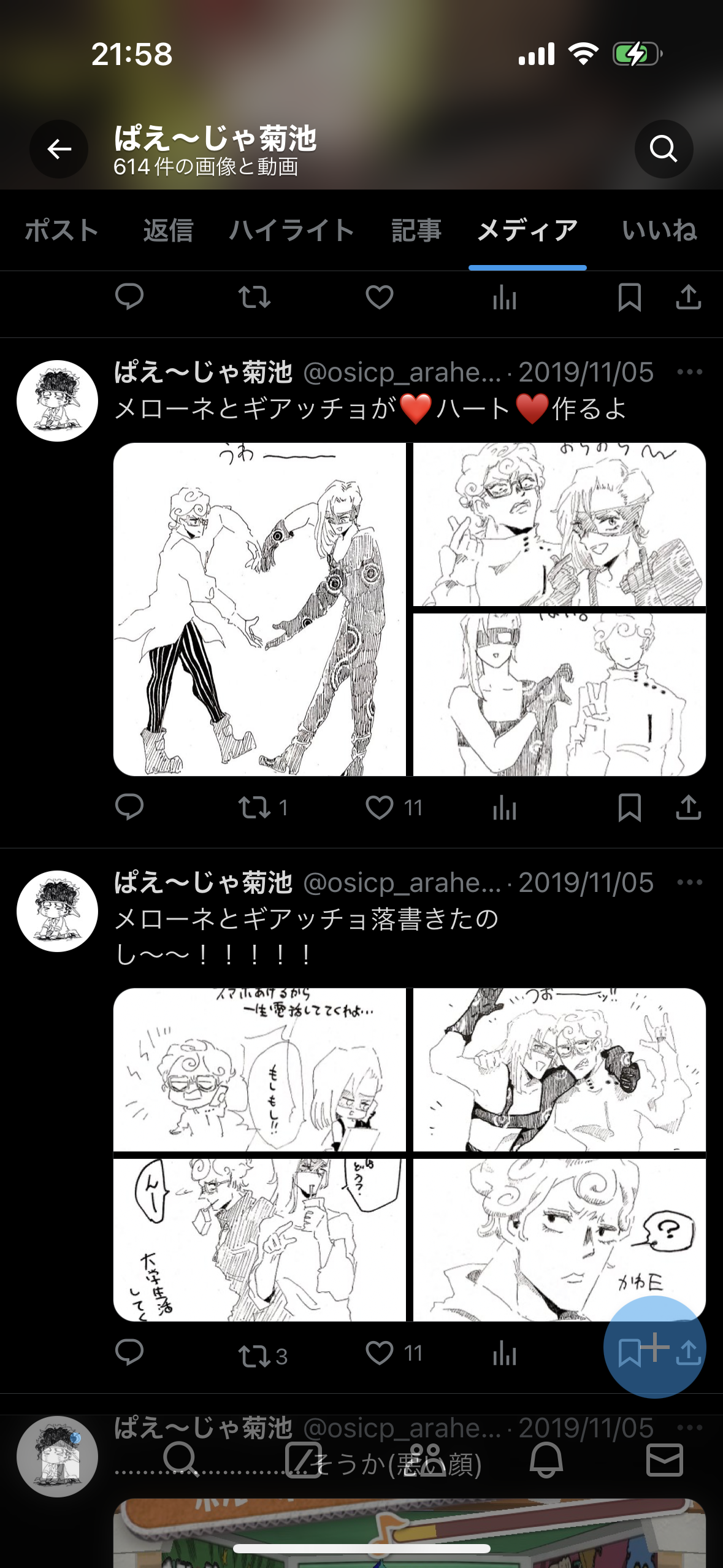The image size is (723, 1568).
Task: Reply to the ハート作るよ post
Action: (x=129, y=807)
